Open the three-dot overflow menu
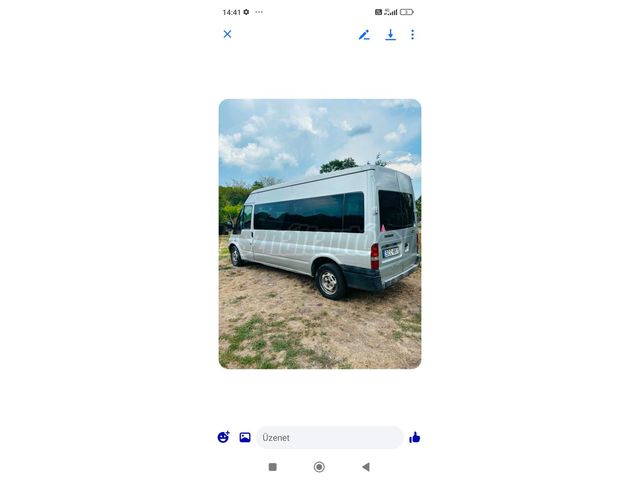The height and width of the screenshot is (480, 640). [x=412, y=35]
